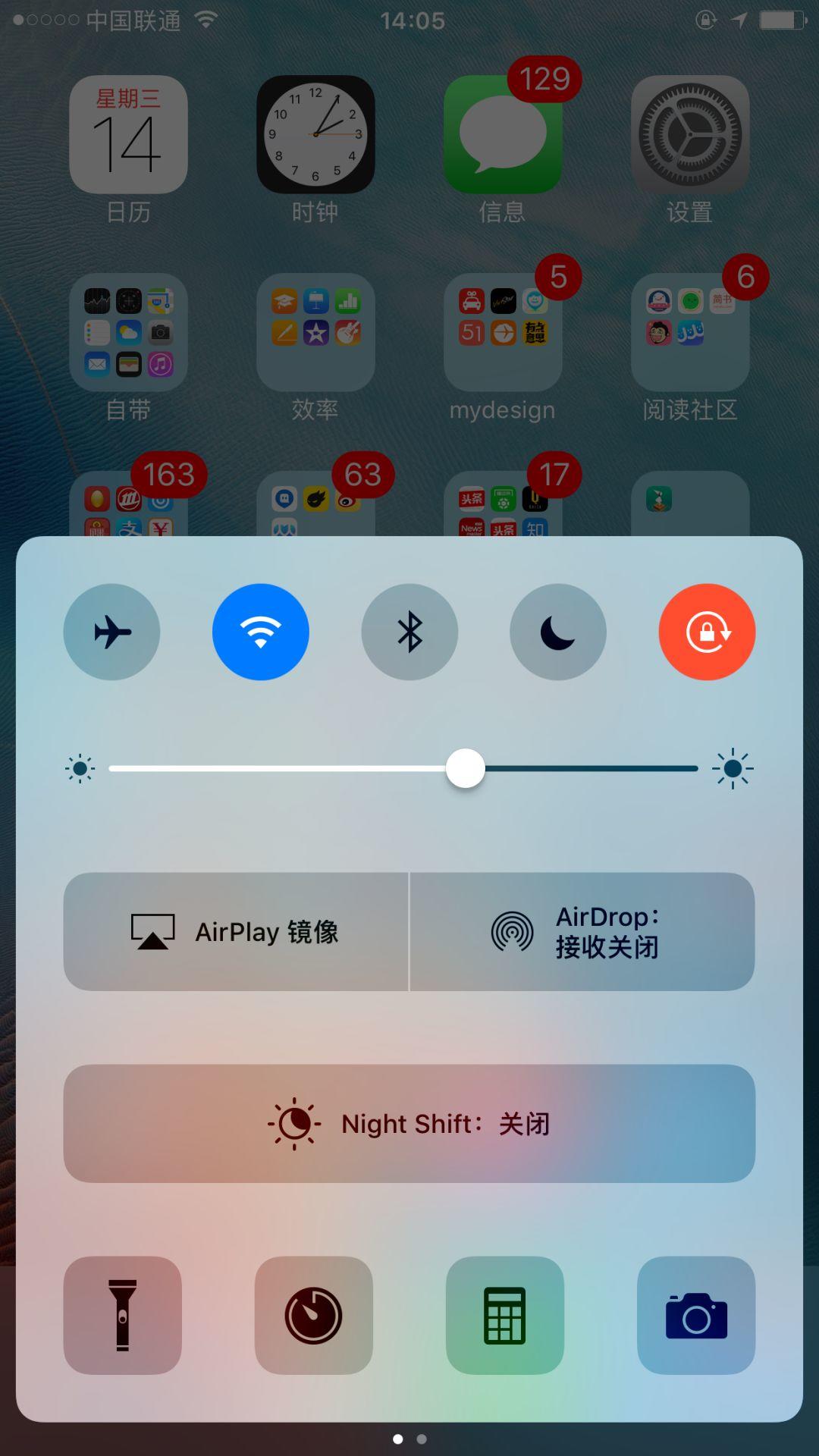The image size is (819, 1456).
Task: Turn on Bluetooth
Action: (409, 632)
